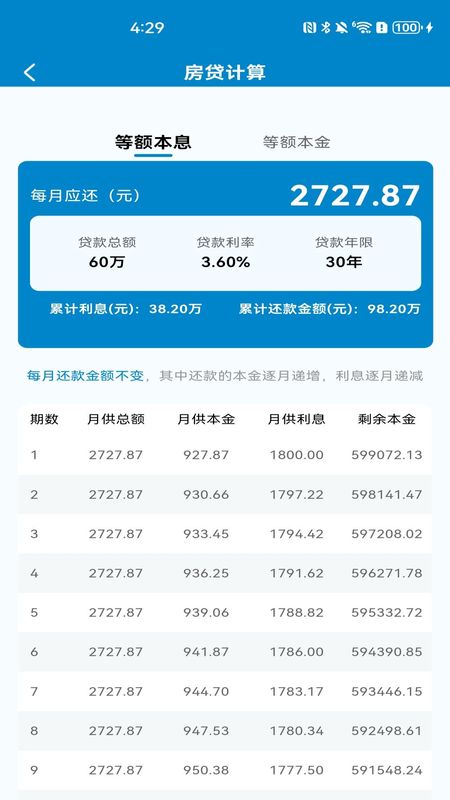Select the 等额本息 tab

(x=153, y=142)
